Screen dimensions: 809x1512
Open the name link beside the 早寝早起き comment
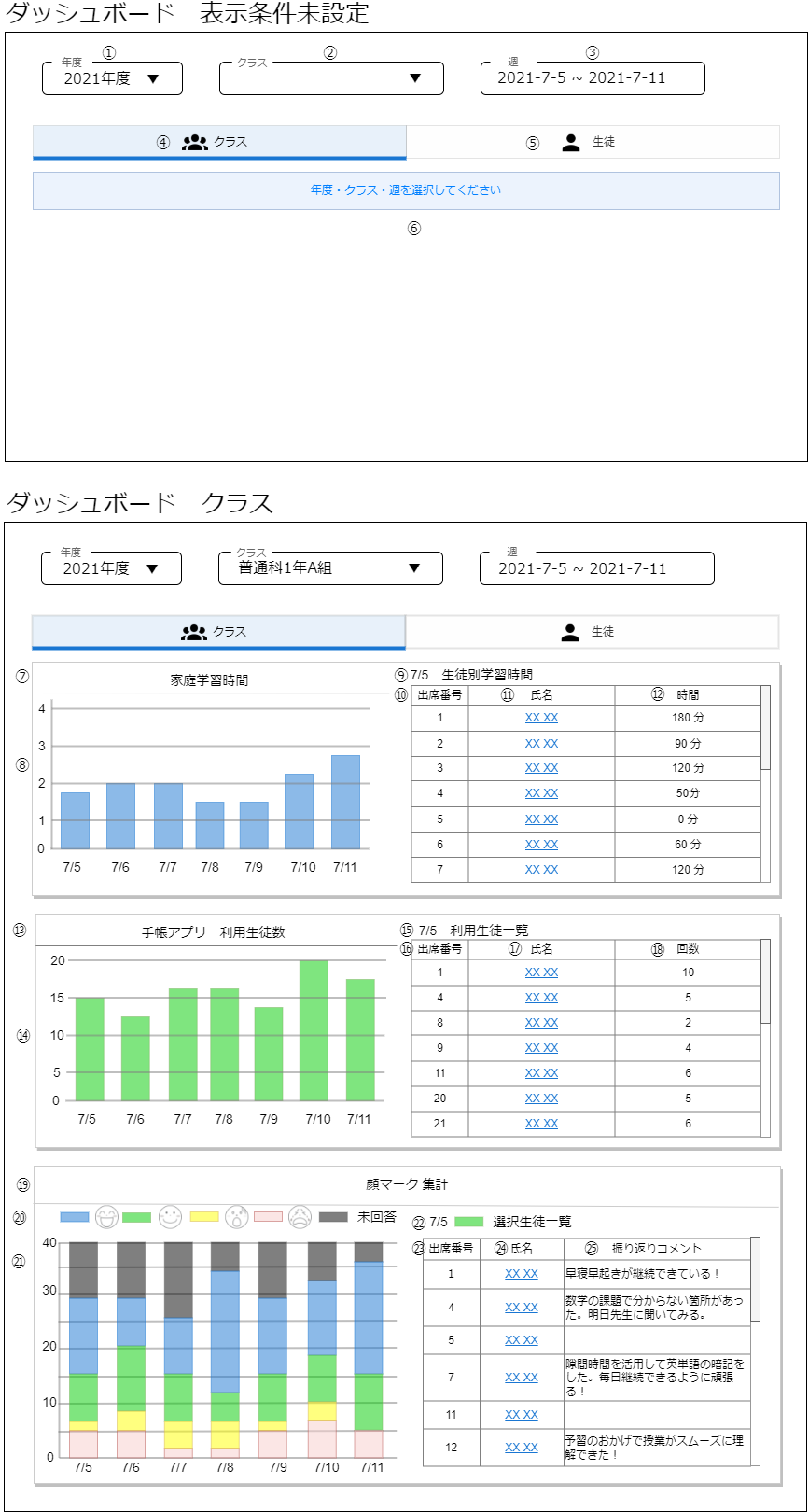click(x=522, y=1274)
